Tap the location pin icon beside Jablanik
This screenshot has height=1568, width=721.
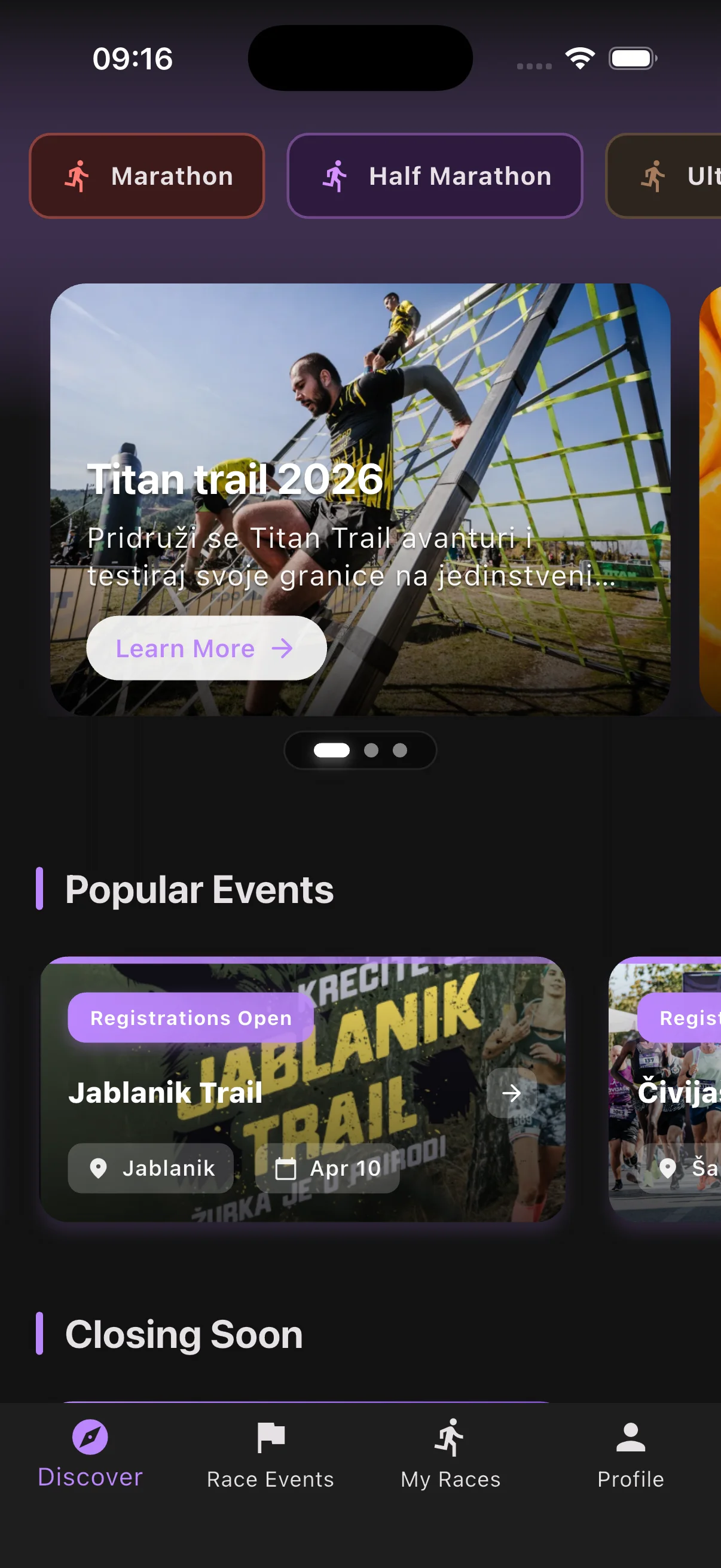[98, 1168]
